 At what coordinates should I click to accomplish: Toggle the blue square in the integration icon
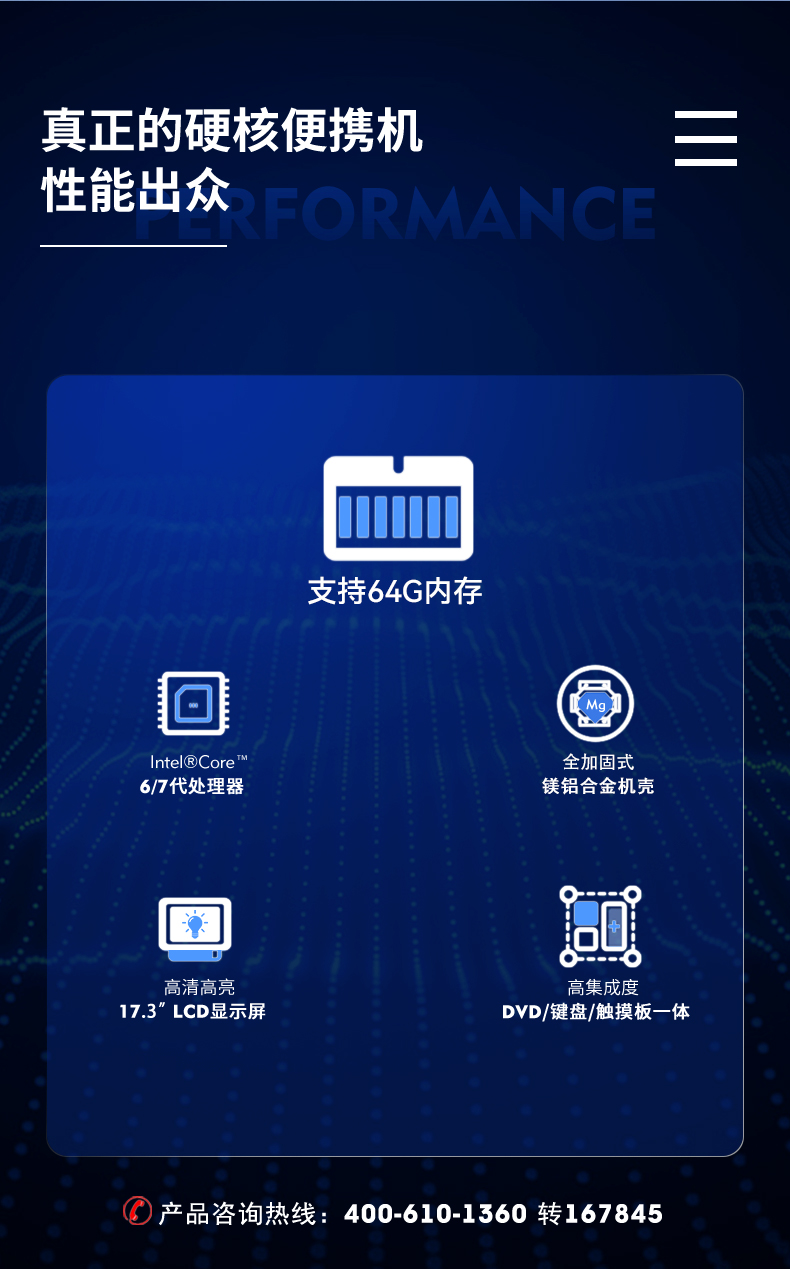coord(584,914)
